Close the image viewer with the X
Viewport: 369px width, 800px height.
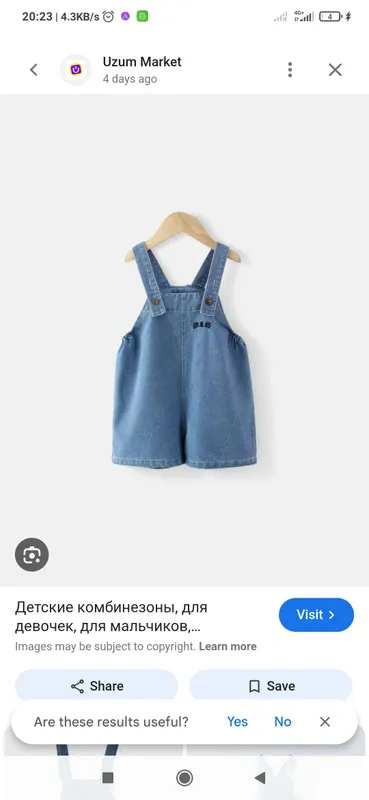tap(335, 70)
